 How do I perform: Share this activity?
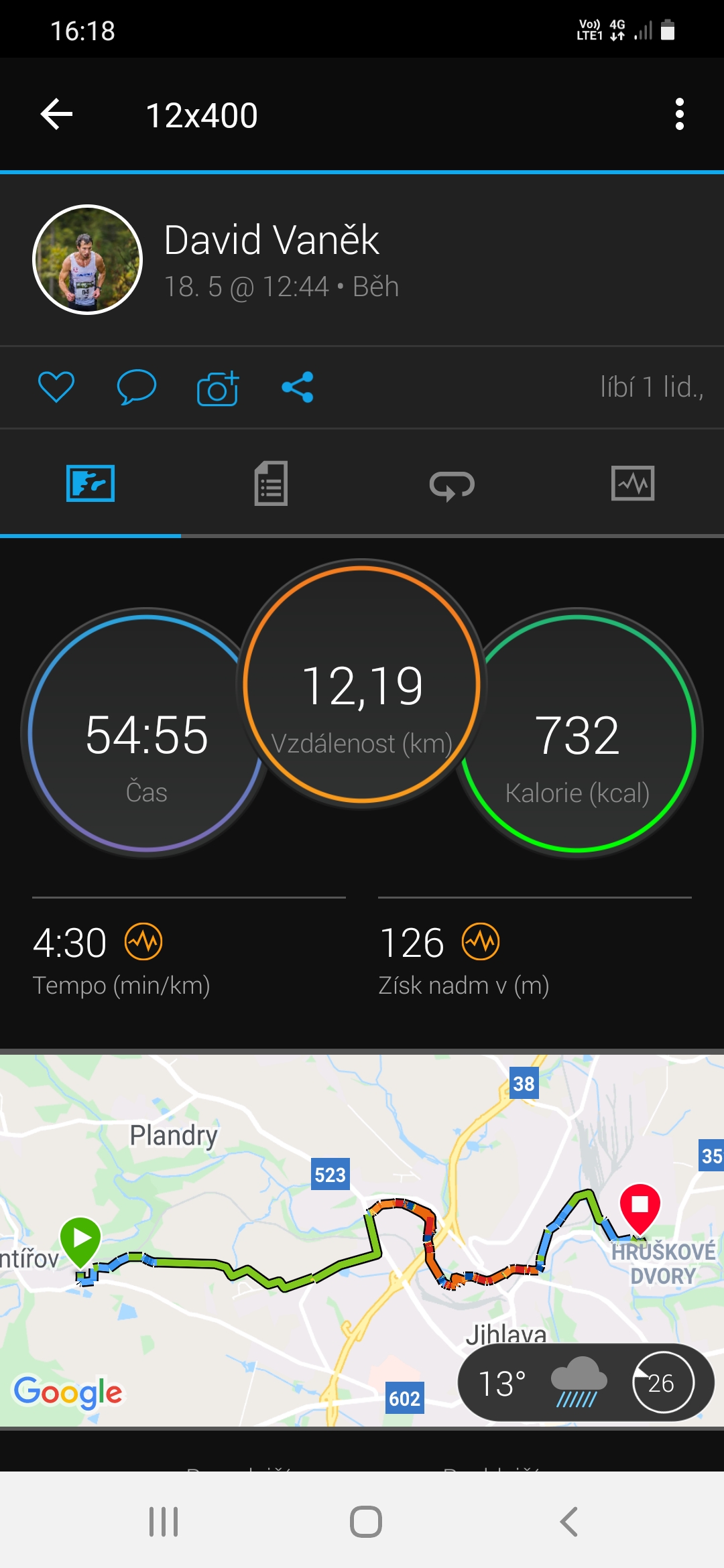(298, 387)
